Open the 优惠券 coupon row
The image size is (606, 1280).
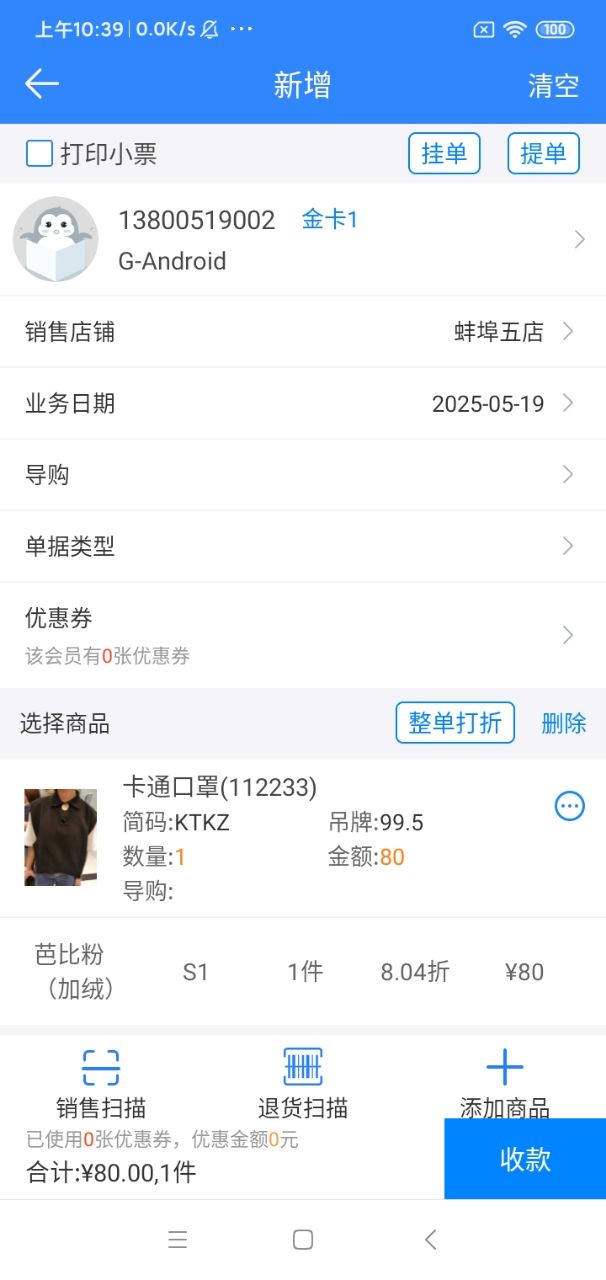(303, 634)
